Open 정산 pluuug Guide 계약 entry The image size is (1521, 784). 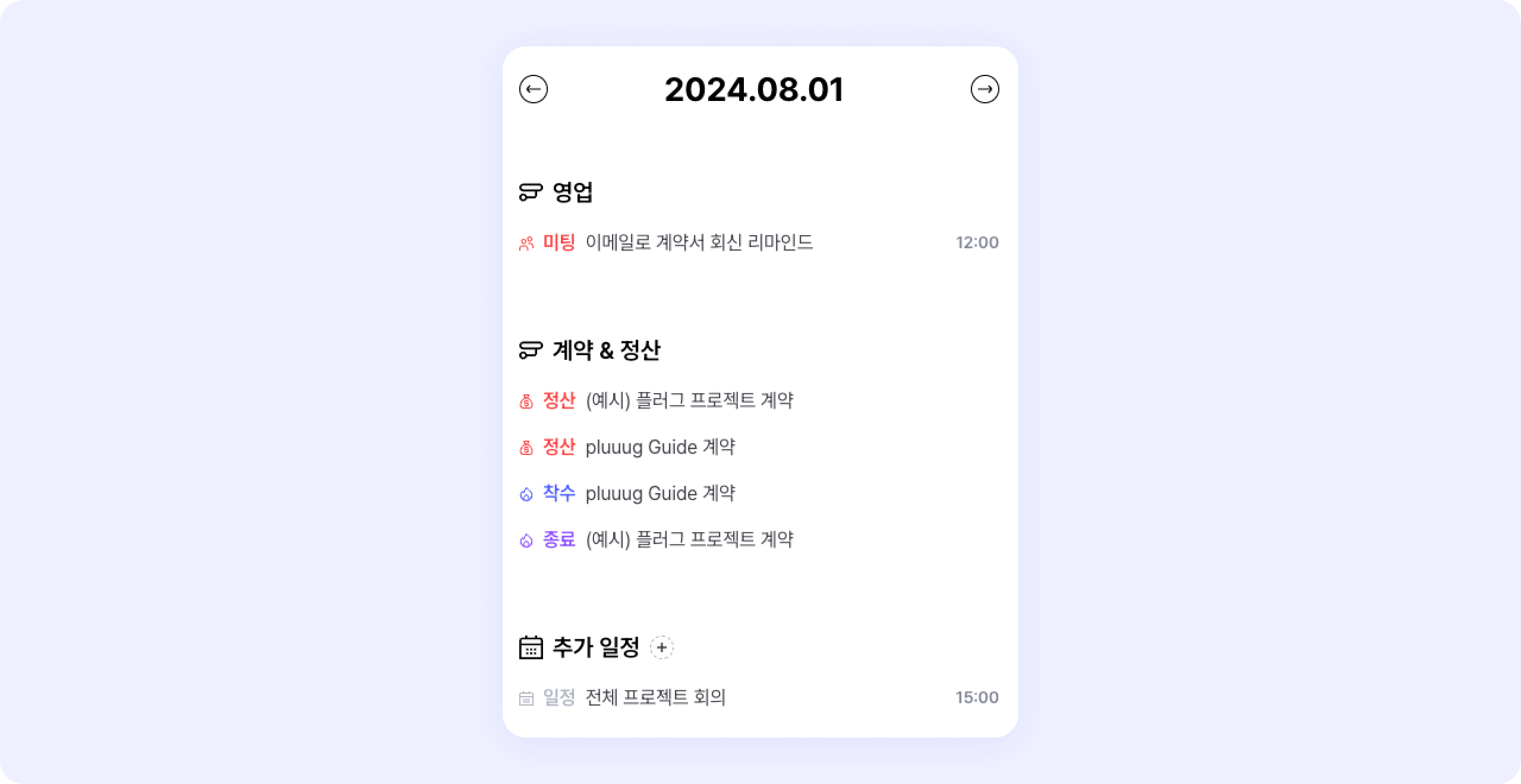(659, 447)
